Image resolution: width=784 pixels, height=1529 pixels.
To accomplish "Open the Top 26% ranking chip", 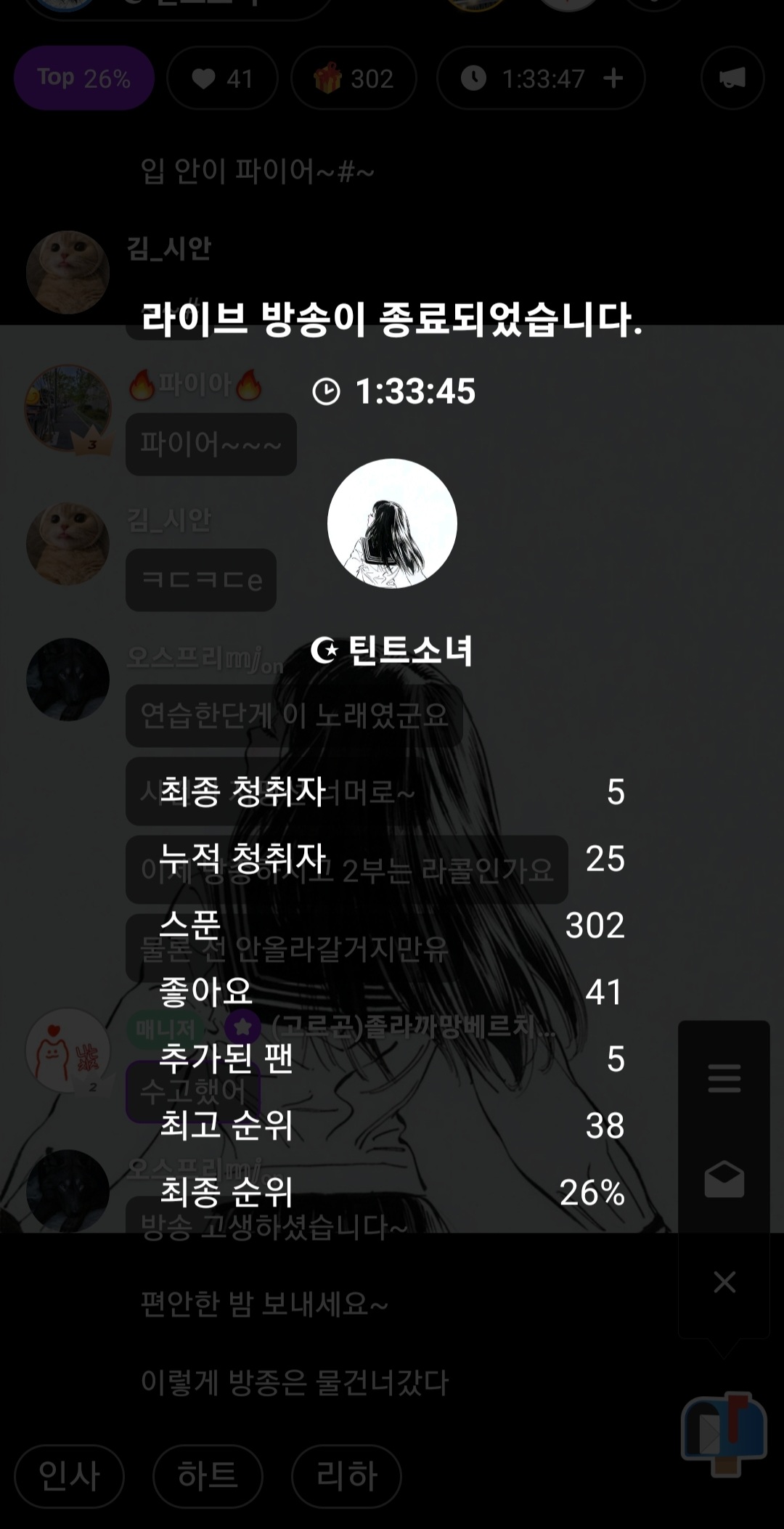I will point(83,78).
